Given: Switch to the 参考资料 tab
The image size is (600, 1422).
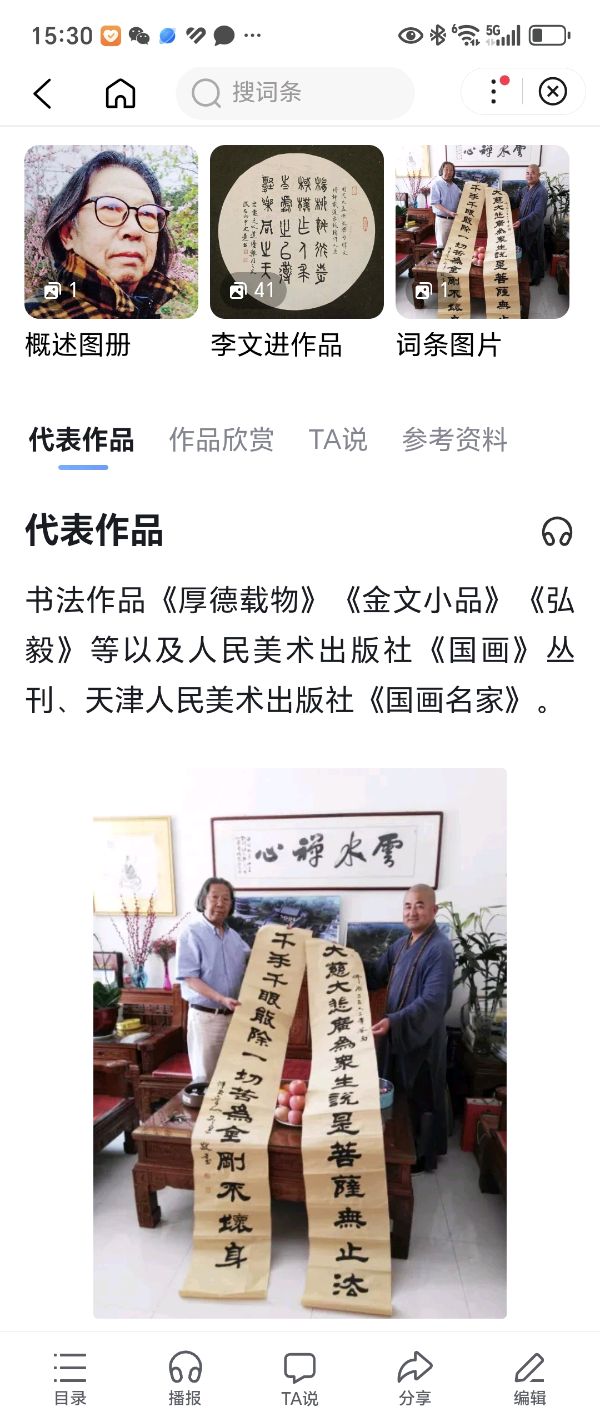Looking at the screenshot, I should (455, 439).
